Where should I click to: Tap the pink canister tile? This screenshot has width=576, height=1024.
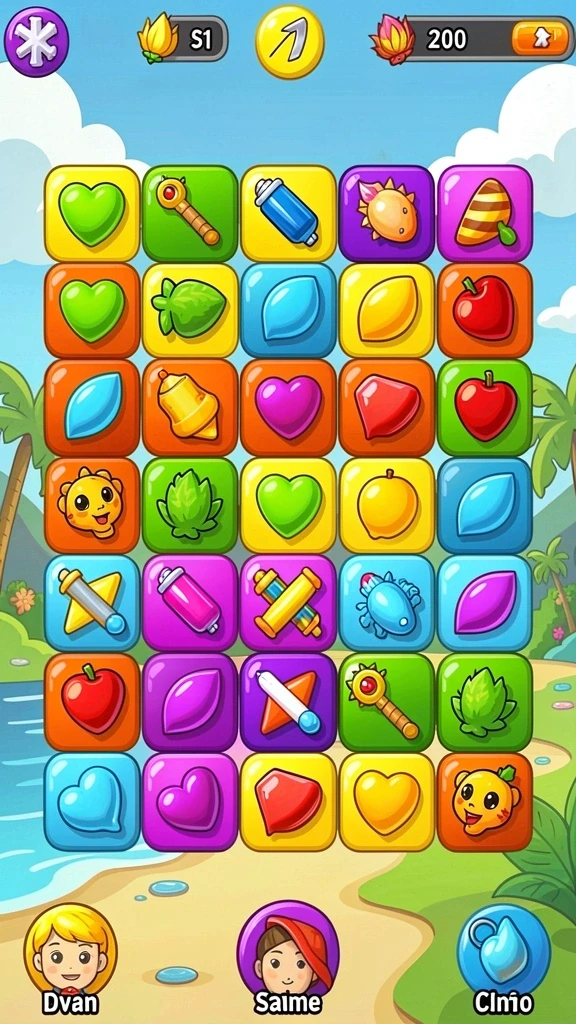190,603
